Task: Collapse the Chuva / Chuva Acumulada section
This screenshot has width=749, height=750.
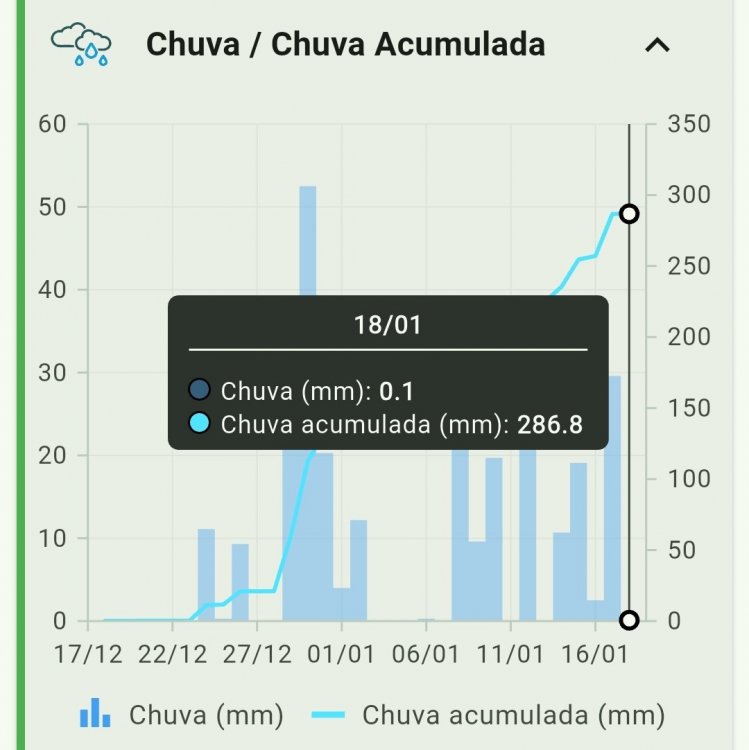Action: (x=657, y=45)
